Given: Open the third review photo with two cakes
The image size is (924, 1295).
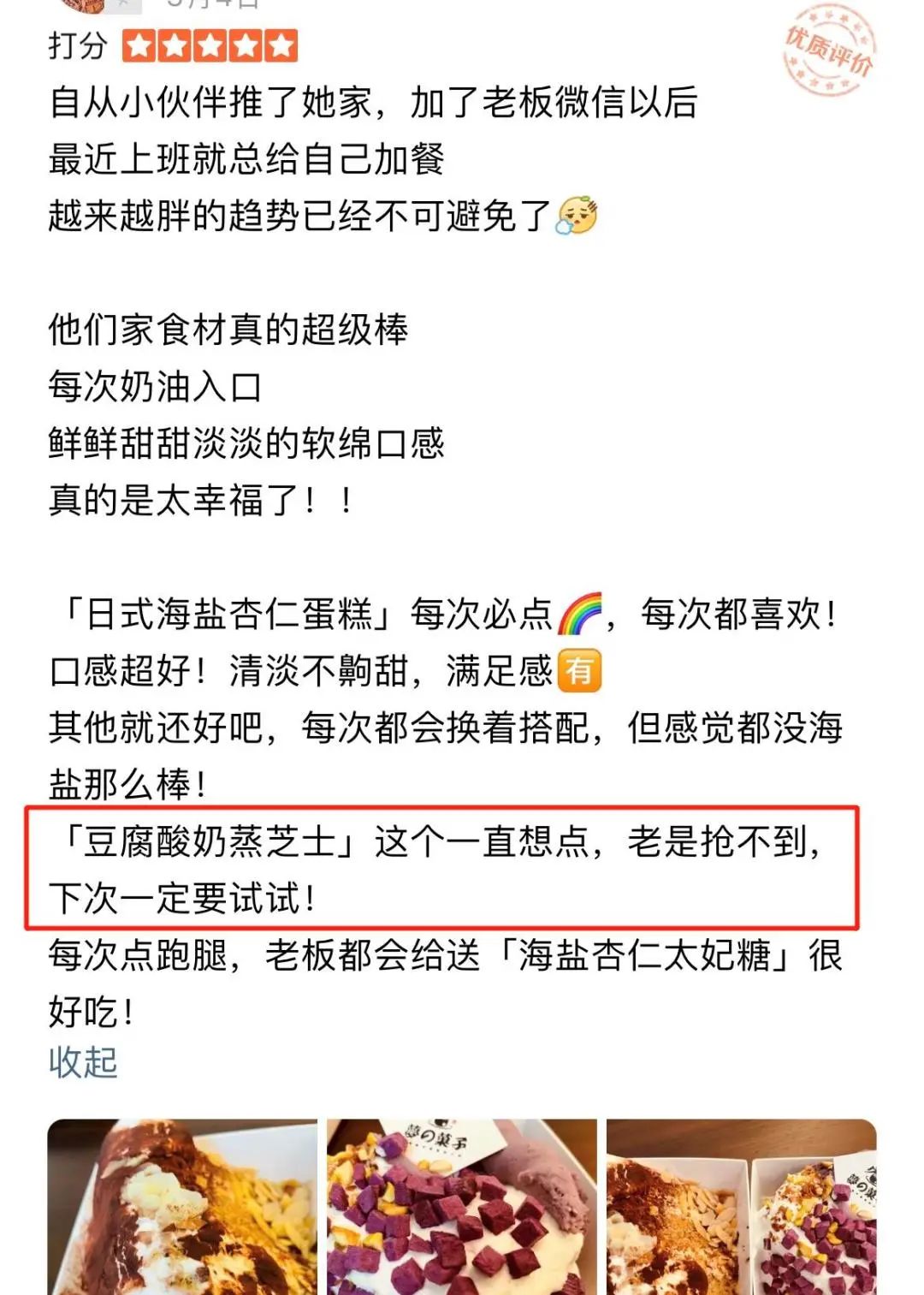Looking at the screenshot, I should tap(741, 1207).
